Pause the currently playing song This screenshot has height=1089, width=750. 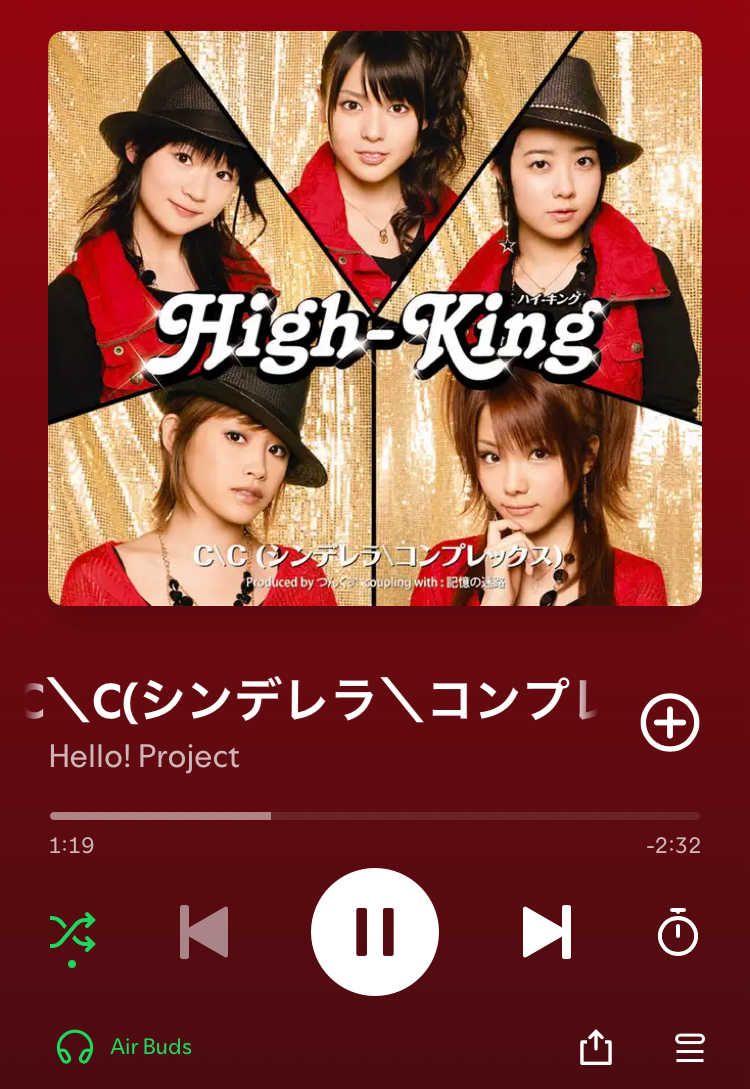click(x=375, y=932)
